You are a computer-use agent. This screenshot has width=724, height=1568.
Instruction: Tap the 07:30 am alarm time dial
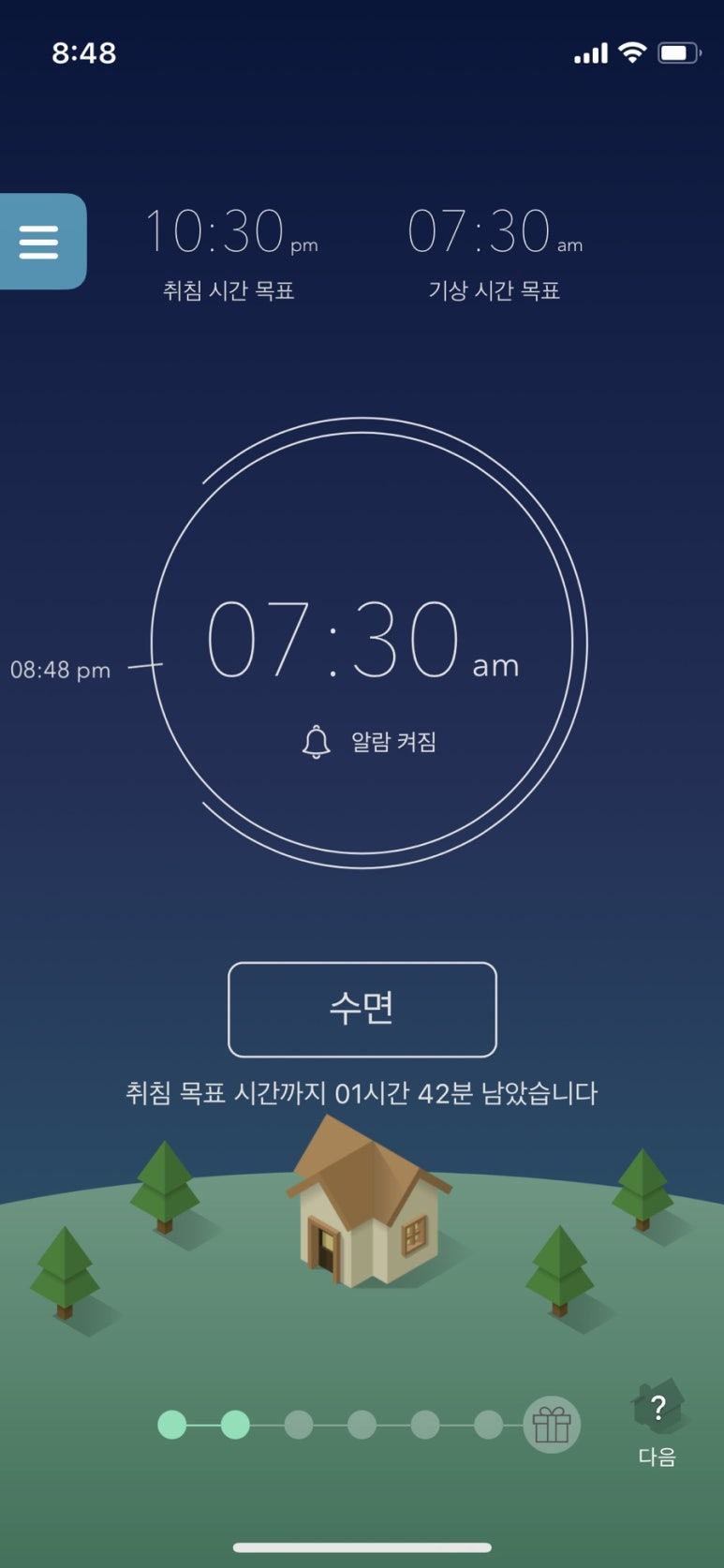(x=362, y=641)
